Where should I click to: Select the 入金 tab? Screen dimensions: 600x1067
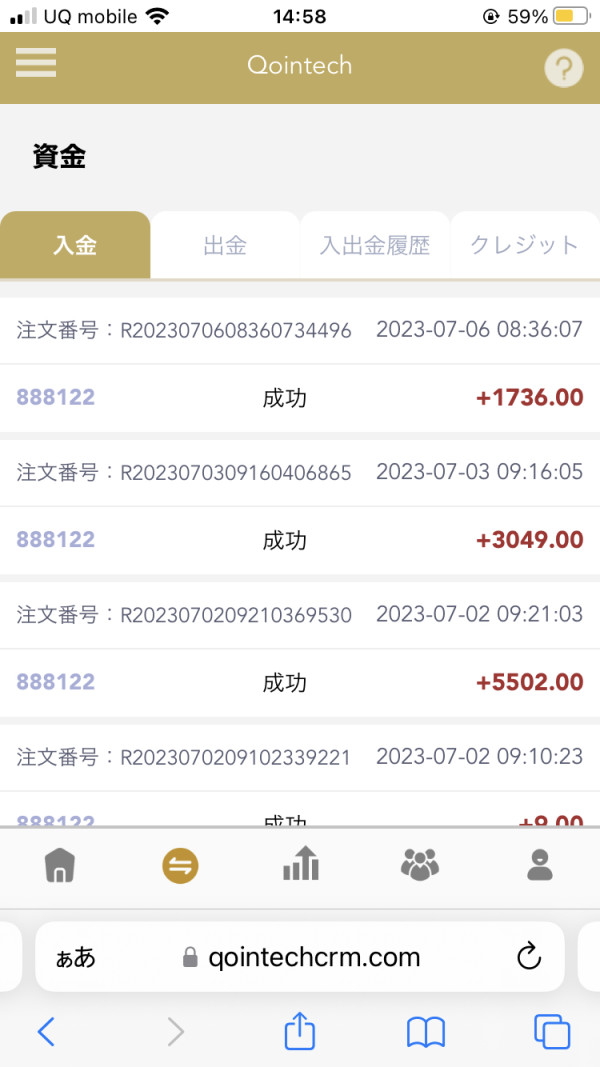click(75, 245)
